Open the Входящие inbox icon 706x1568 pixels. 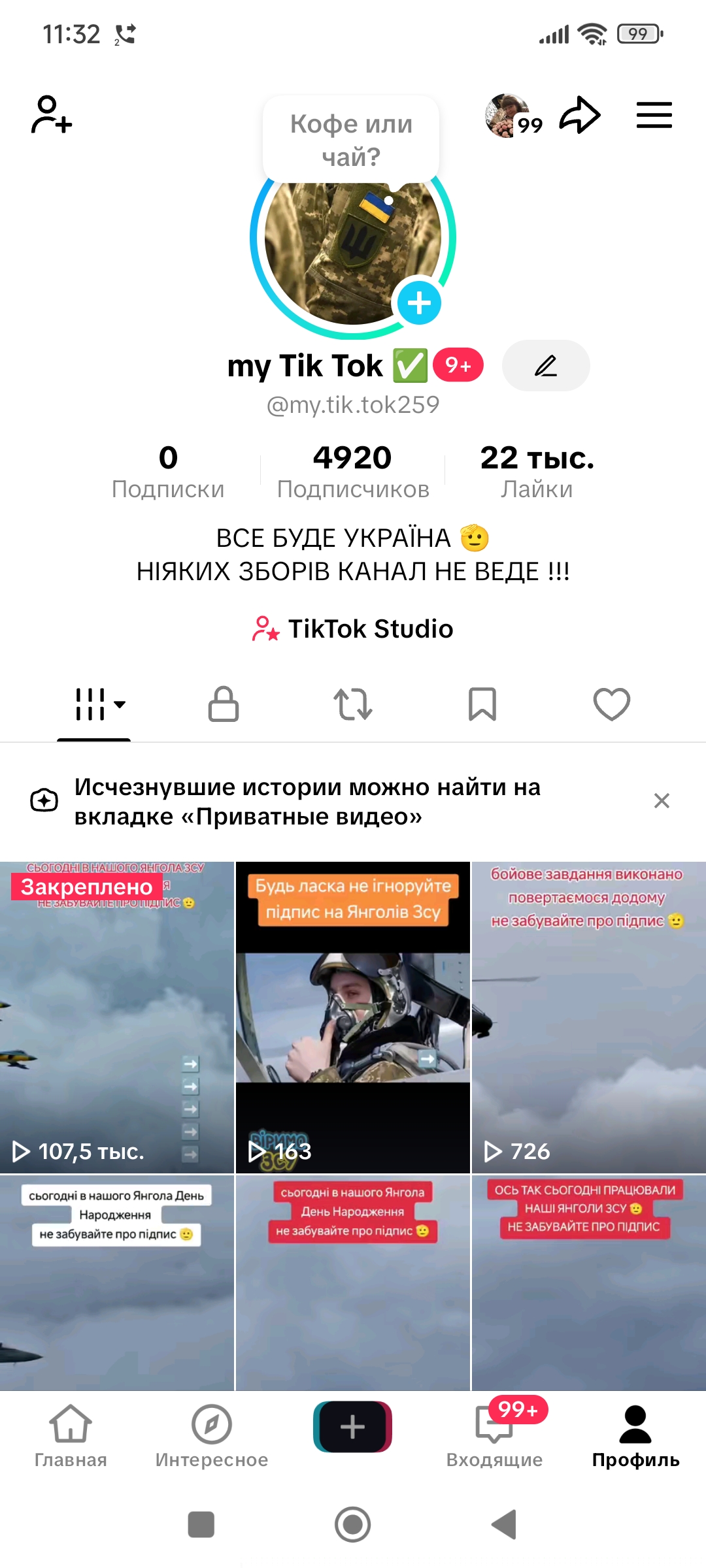click(x=494, y=1434)
